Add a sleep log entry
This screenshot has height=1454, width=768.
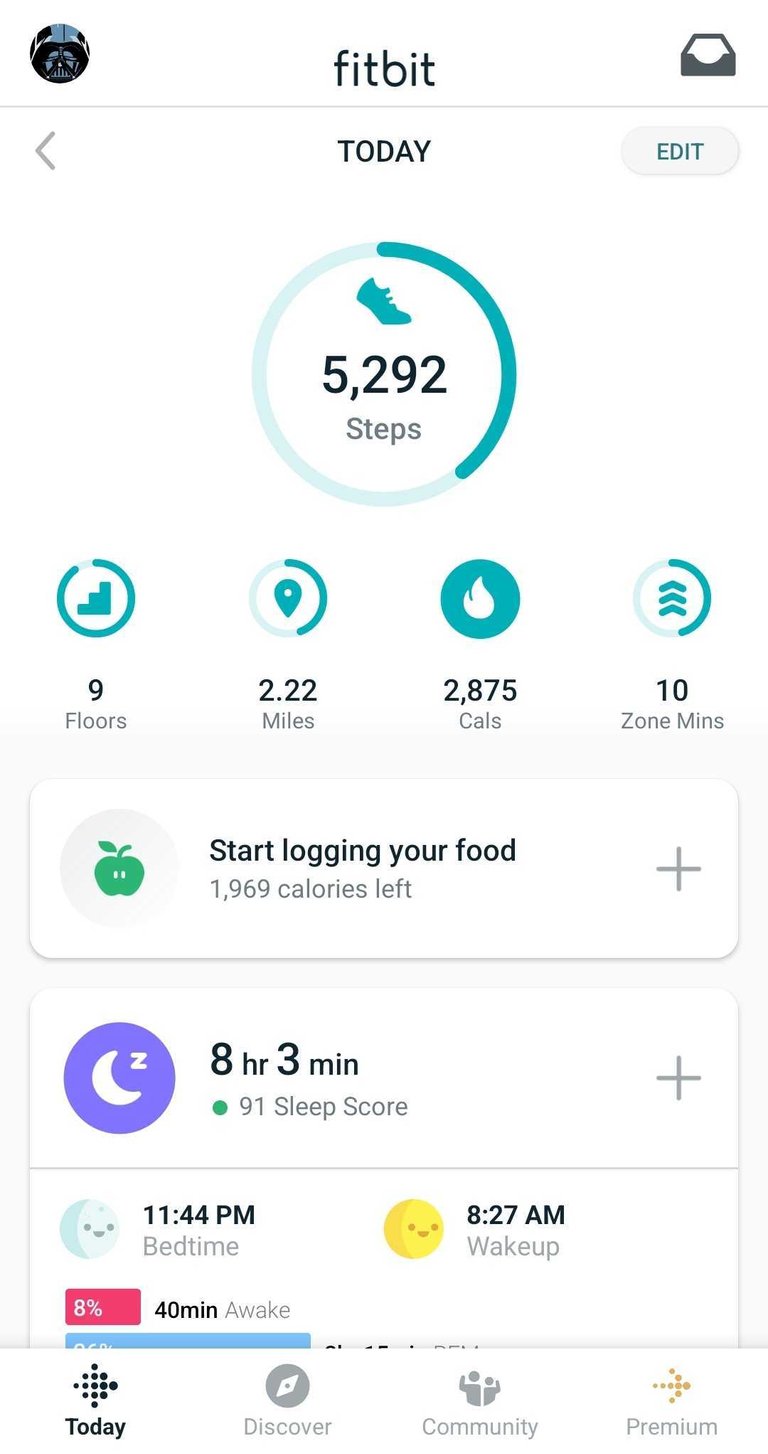click(678, 1078)
